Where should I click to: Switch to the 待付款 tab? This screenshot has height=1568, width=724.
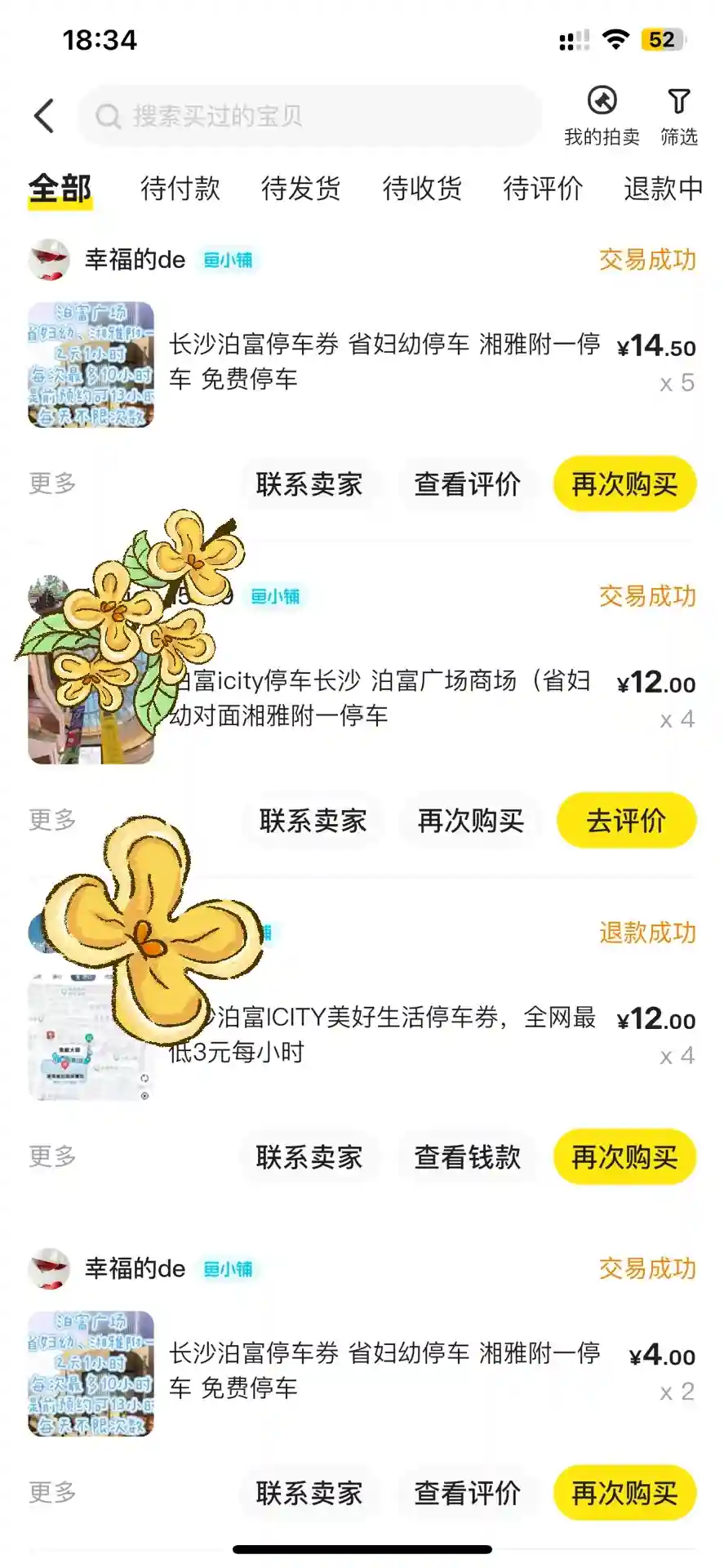pos(180,189)
